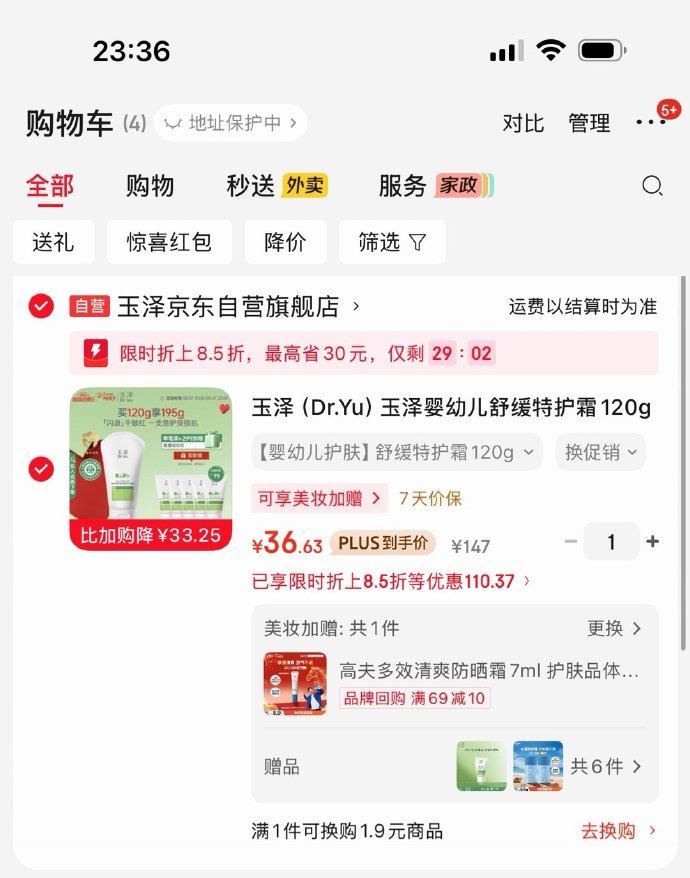Switch to the 购物 tab
The width and height of the screenshot is (690, 878).
[x=150, y=186]
